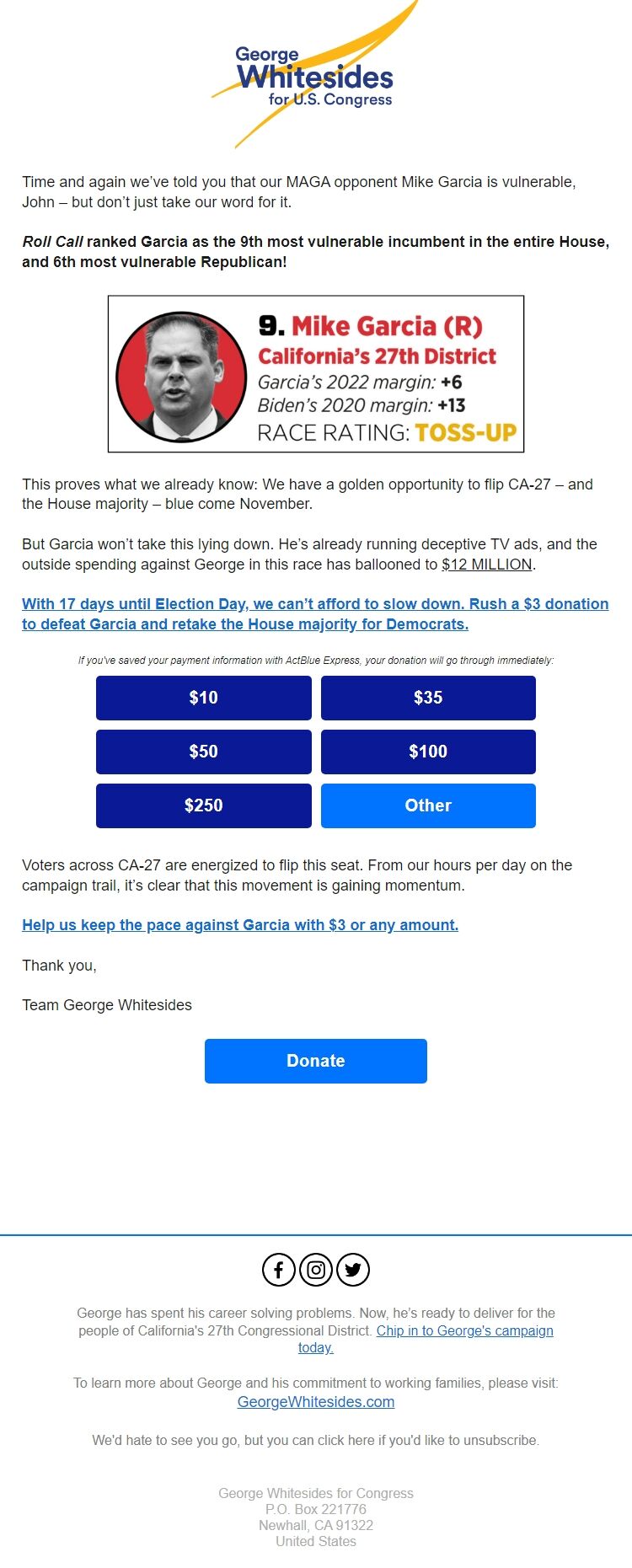Select the $10 donation amount
The width and height of the screenshot is (632, 1568).
pyautogui.click(x=203, y=698)
